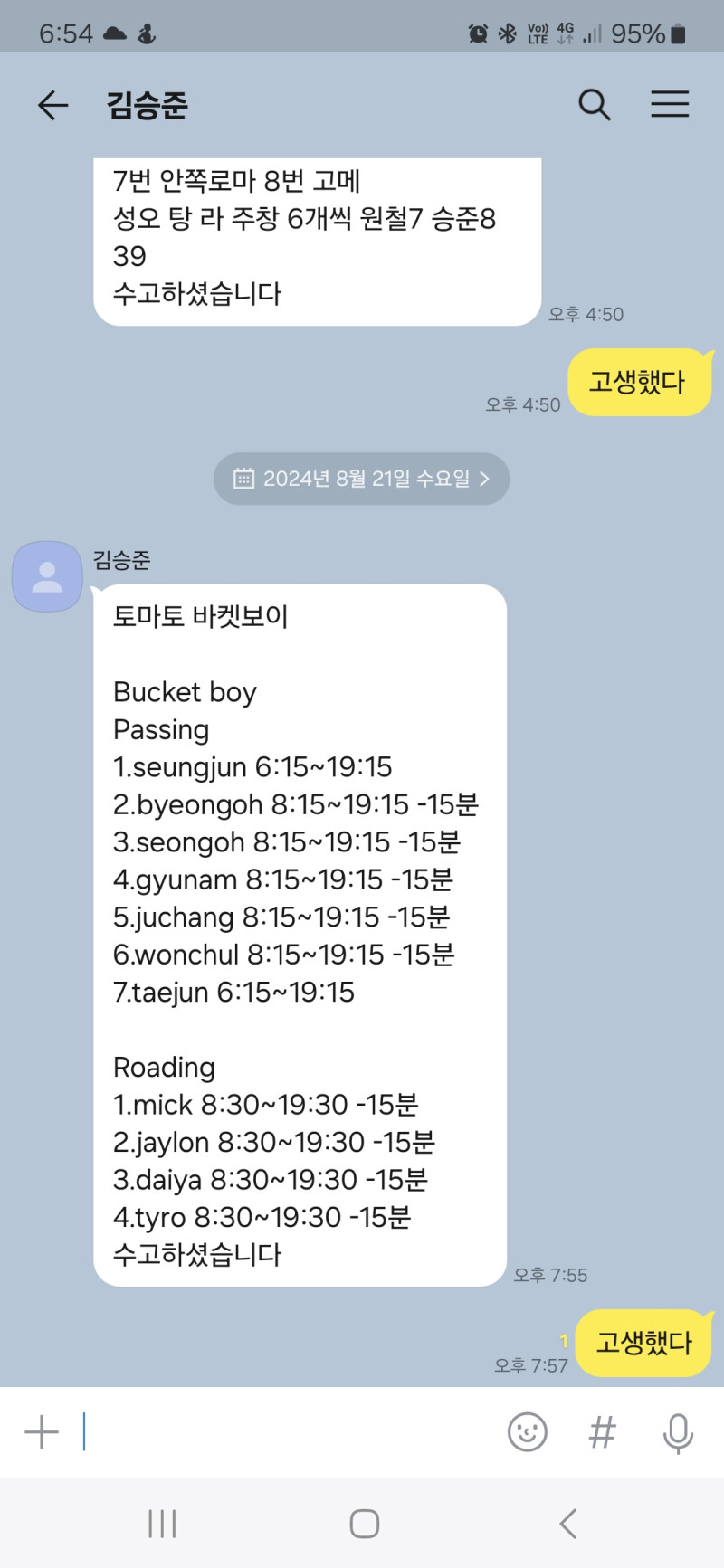
Task: View 김승준's profile picture
Action: pyautogui.click(x=47, y=576)
